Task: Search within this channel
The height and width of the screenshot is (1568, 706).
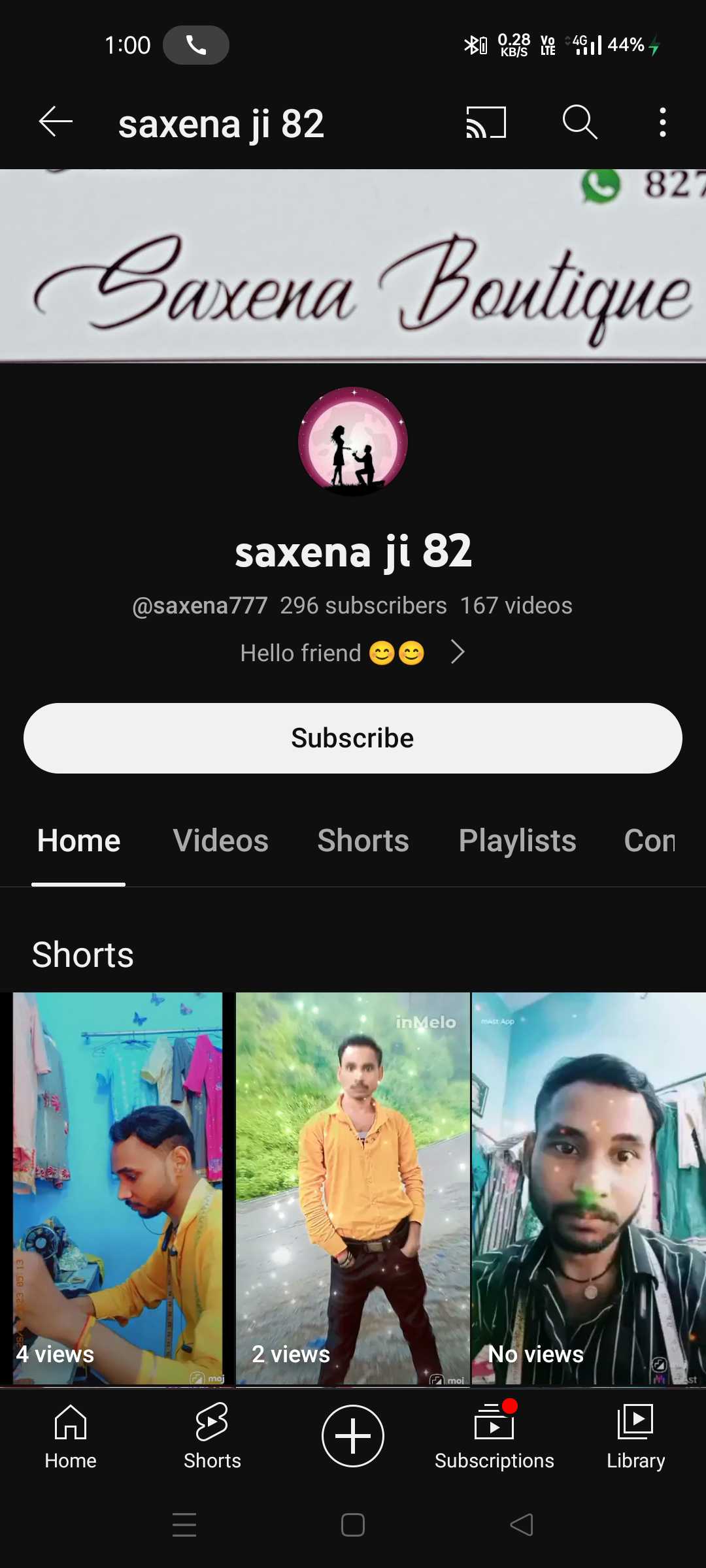Action: coord(580,122)
